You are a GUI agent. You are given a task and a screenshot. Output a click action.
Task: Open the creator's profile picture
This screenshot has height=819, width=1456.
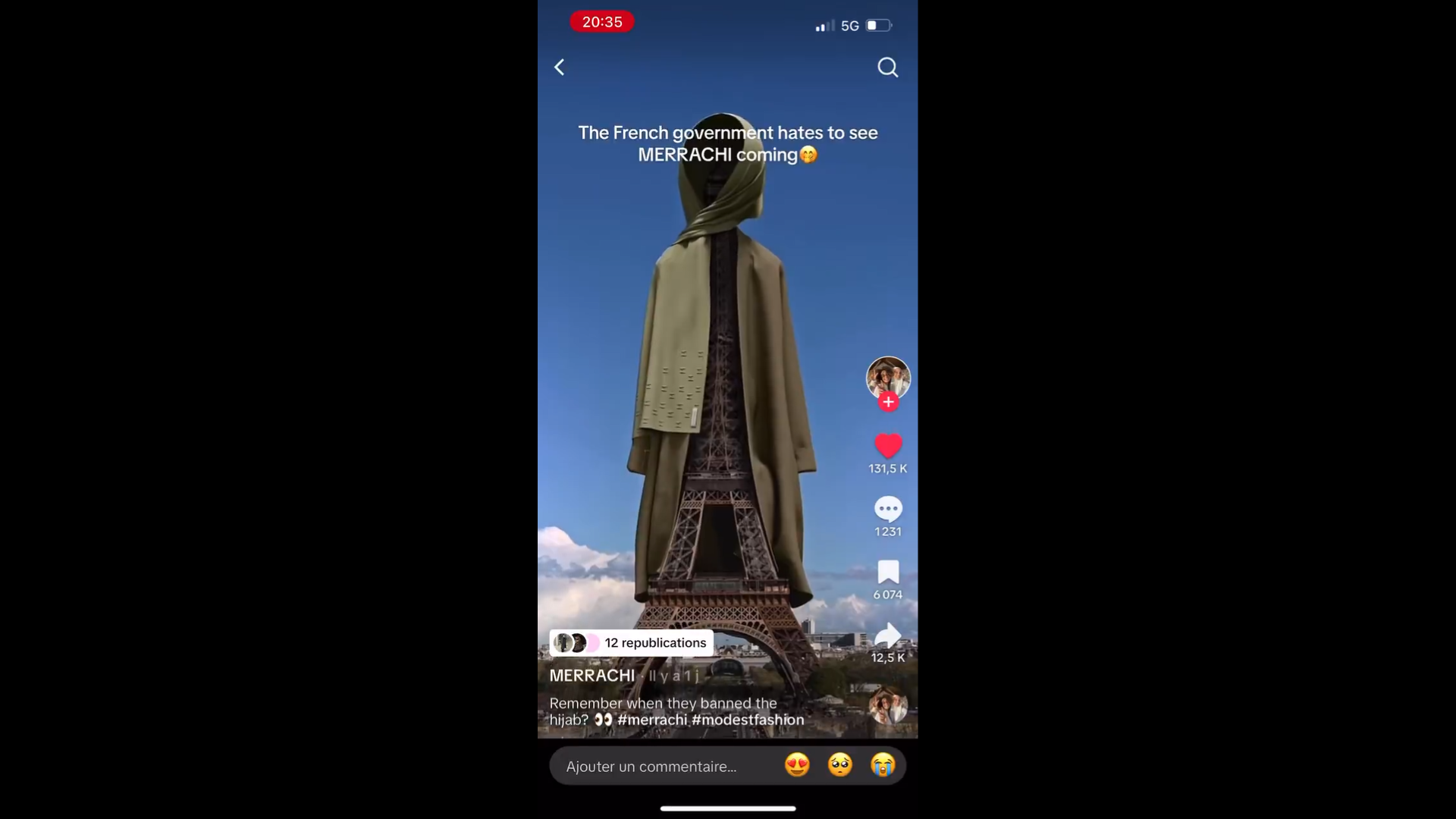tap(888, 377)
